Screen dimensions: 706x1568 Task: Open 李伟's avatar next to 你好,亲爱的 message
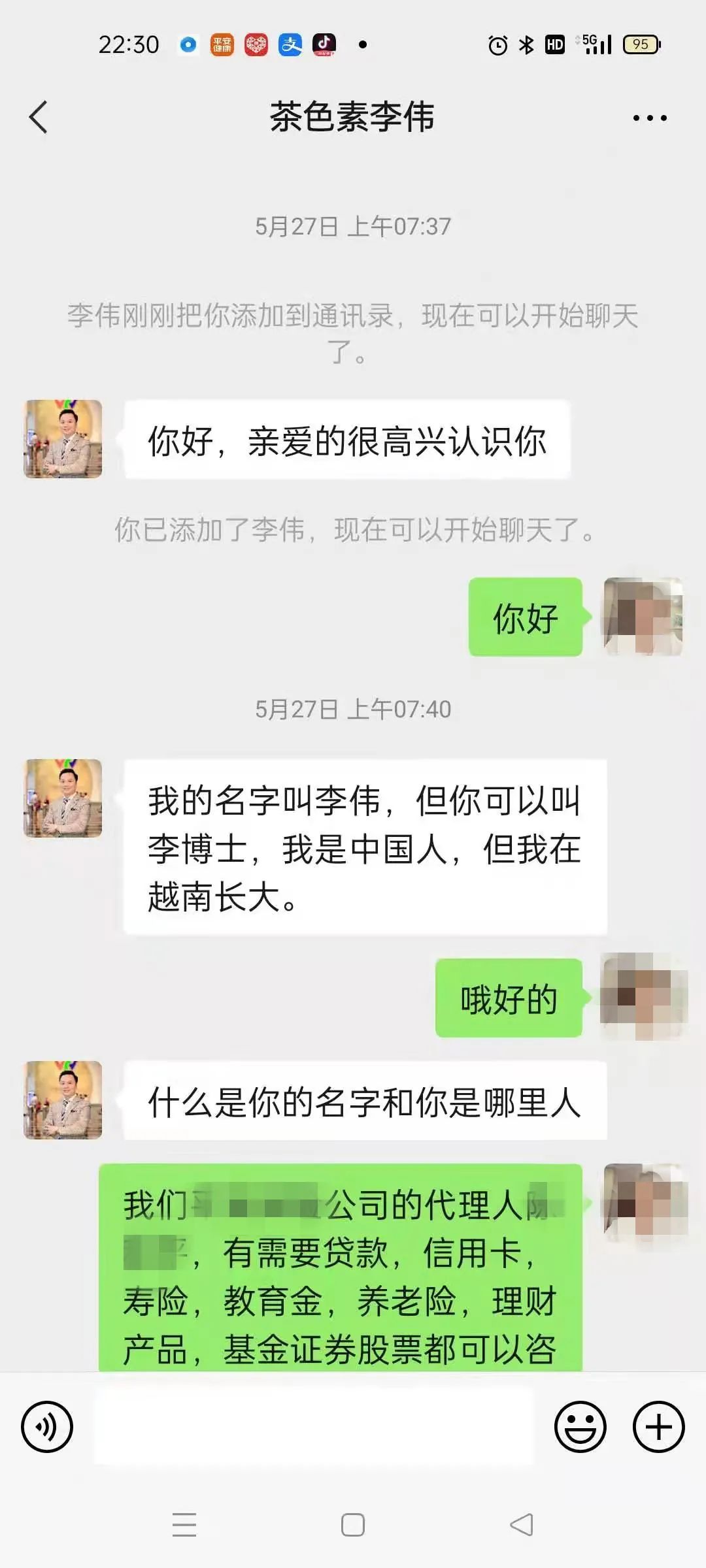point(63,439)
